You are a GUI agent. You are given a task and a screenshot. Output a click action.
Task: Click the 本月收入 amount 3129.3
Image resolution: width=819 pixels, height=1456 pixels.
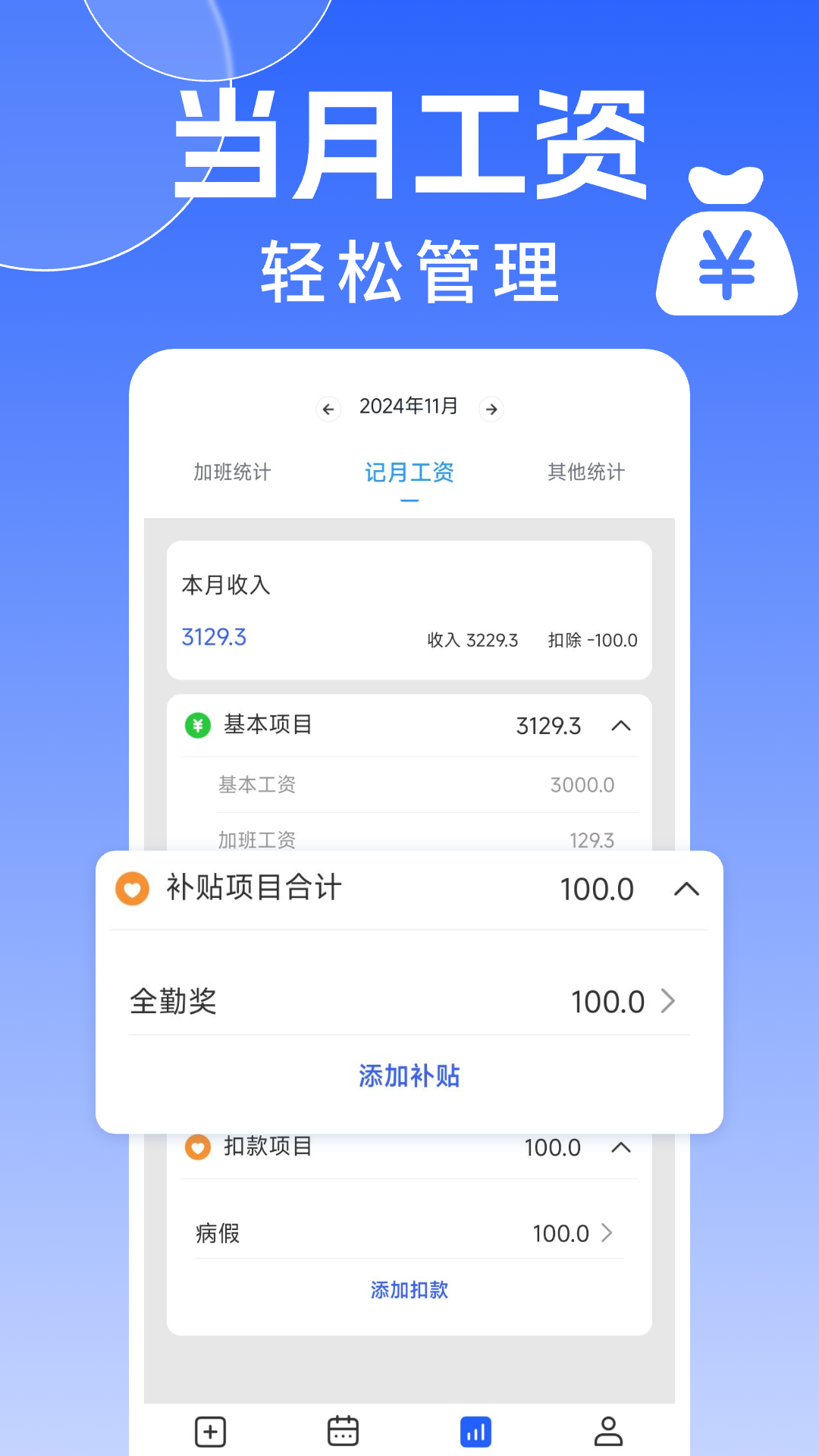pos(212,638)
